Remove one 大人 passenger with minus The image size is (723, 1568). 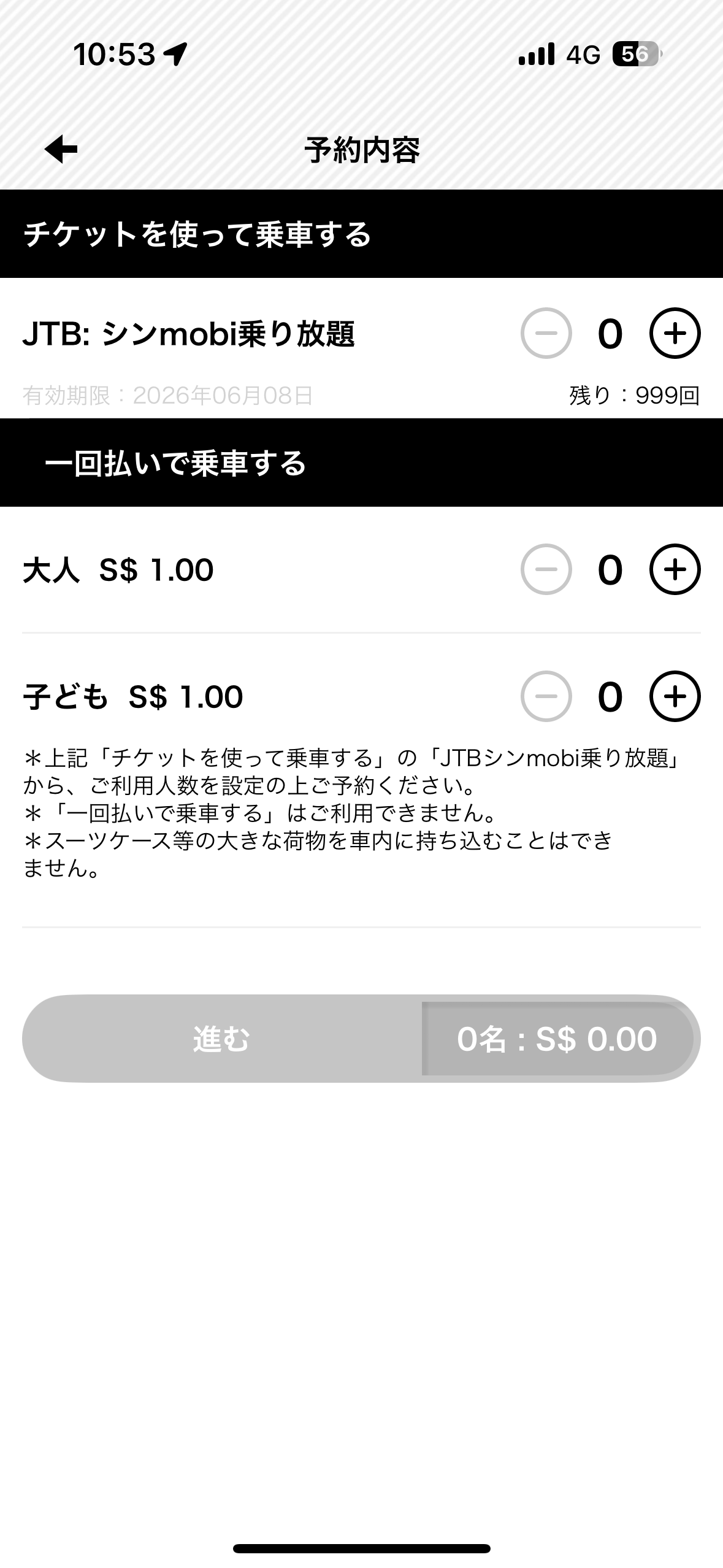546,569
